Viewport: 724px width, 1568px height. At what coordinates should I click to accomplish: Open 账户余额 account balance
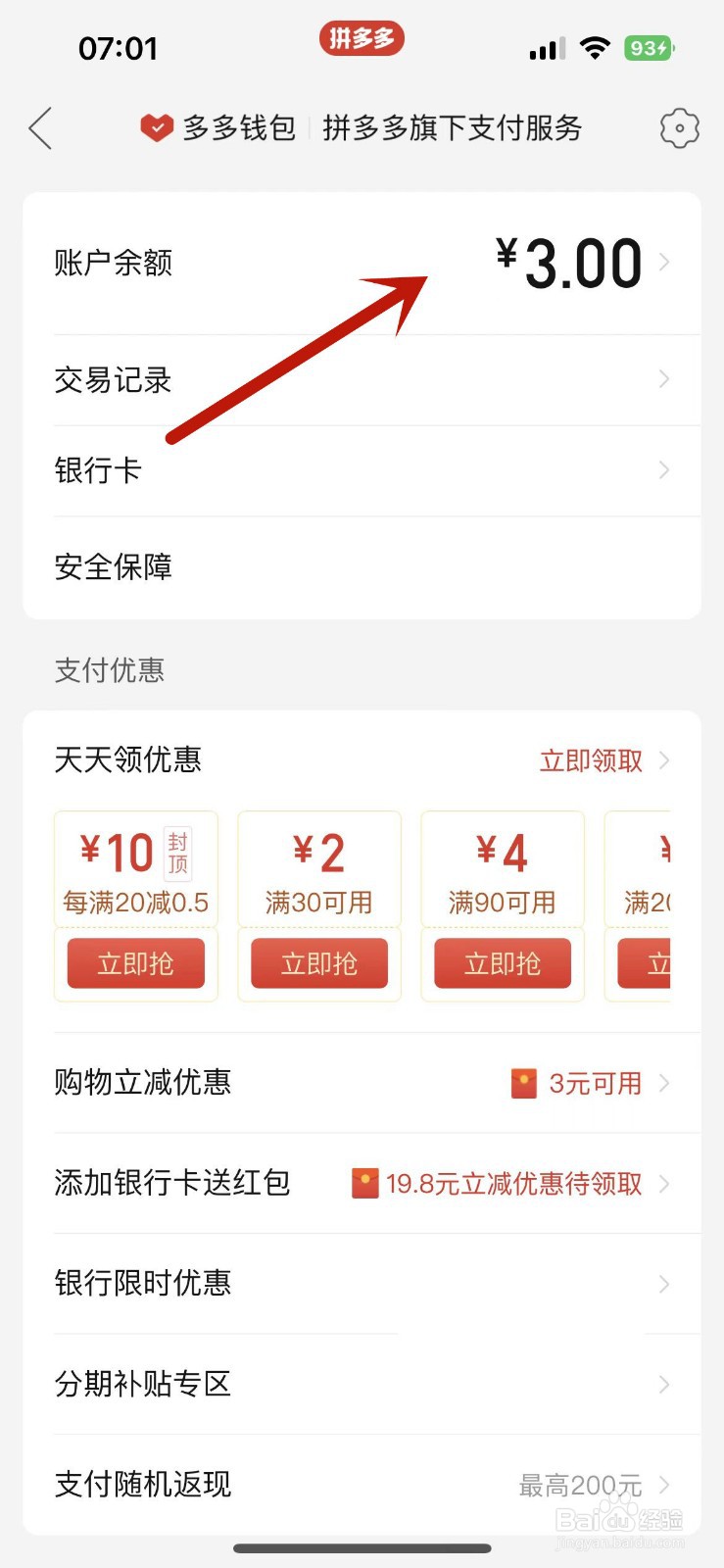[362, 263]
